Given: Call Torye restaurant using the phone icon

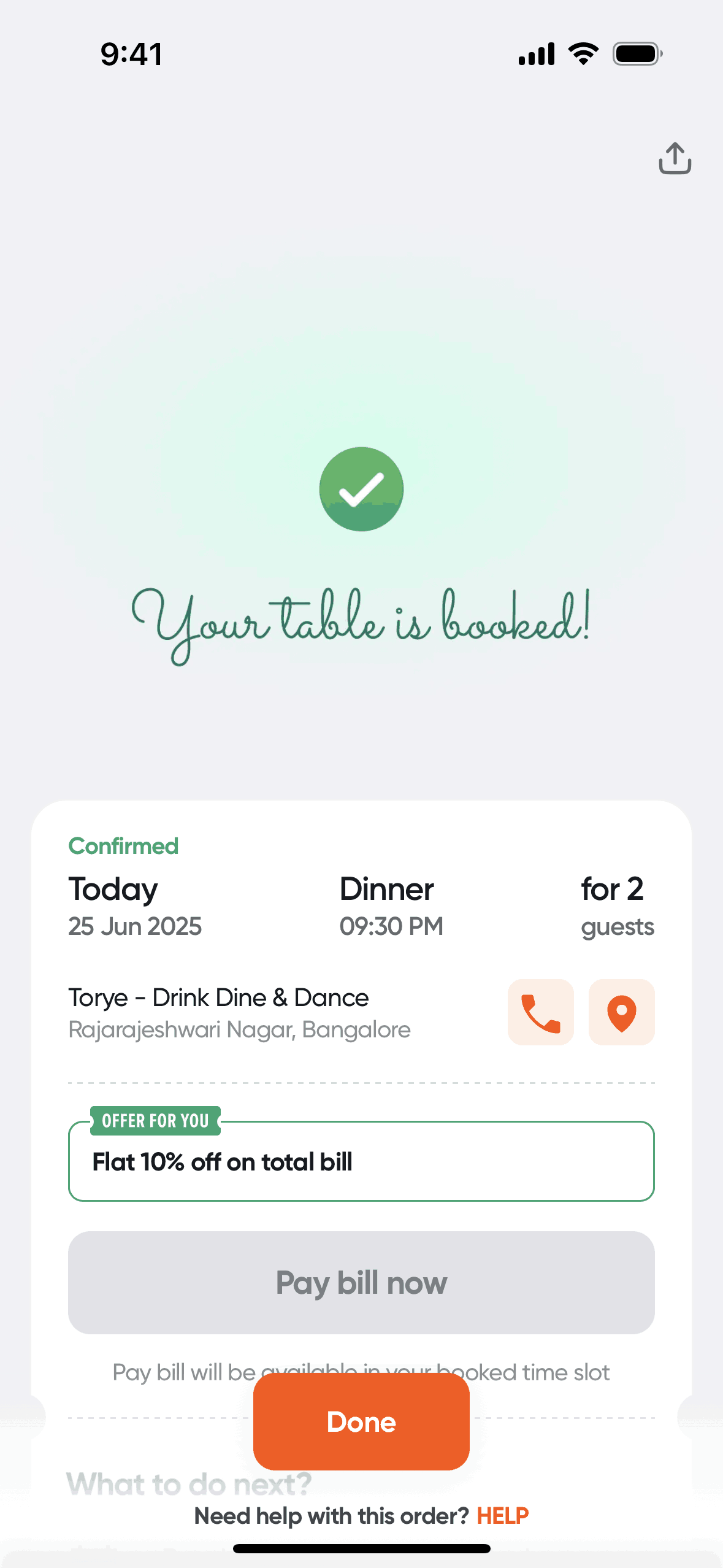Looking at the screenshot, I should (x=540, y=1012).
